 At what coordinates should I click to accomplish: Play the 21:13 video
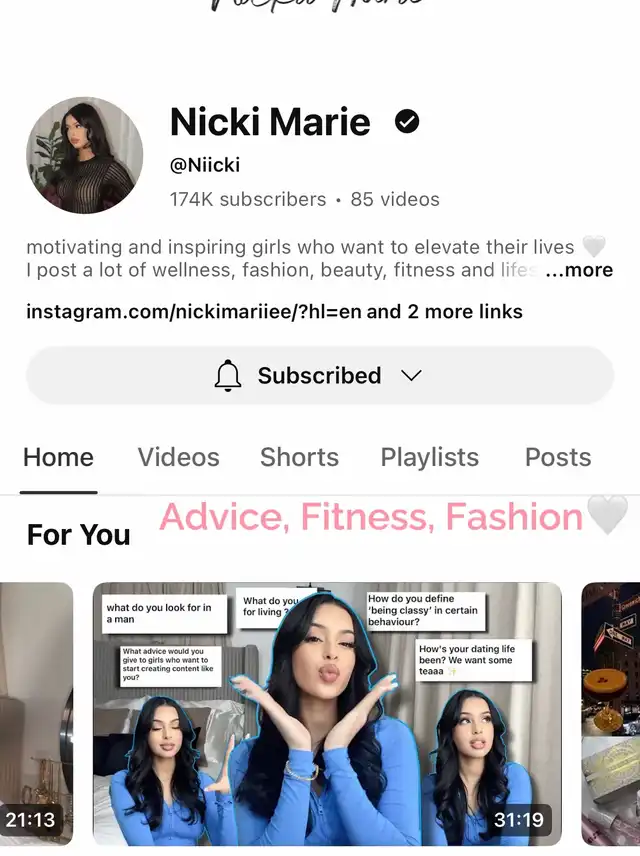coord(36,714)
